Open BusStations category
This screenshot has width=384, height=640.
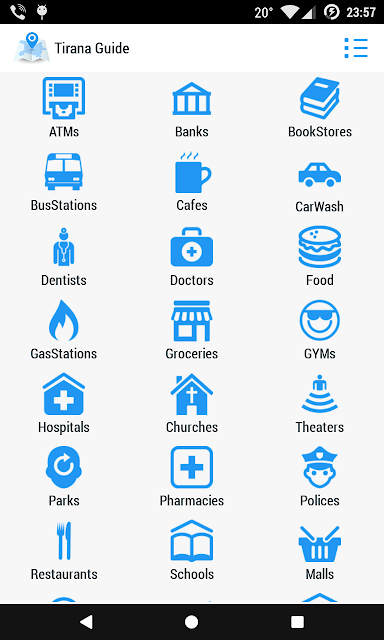[64, 182]
